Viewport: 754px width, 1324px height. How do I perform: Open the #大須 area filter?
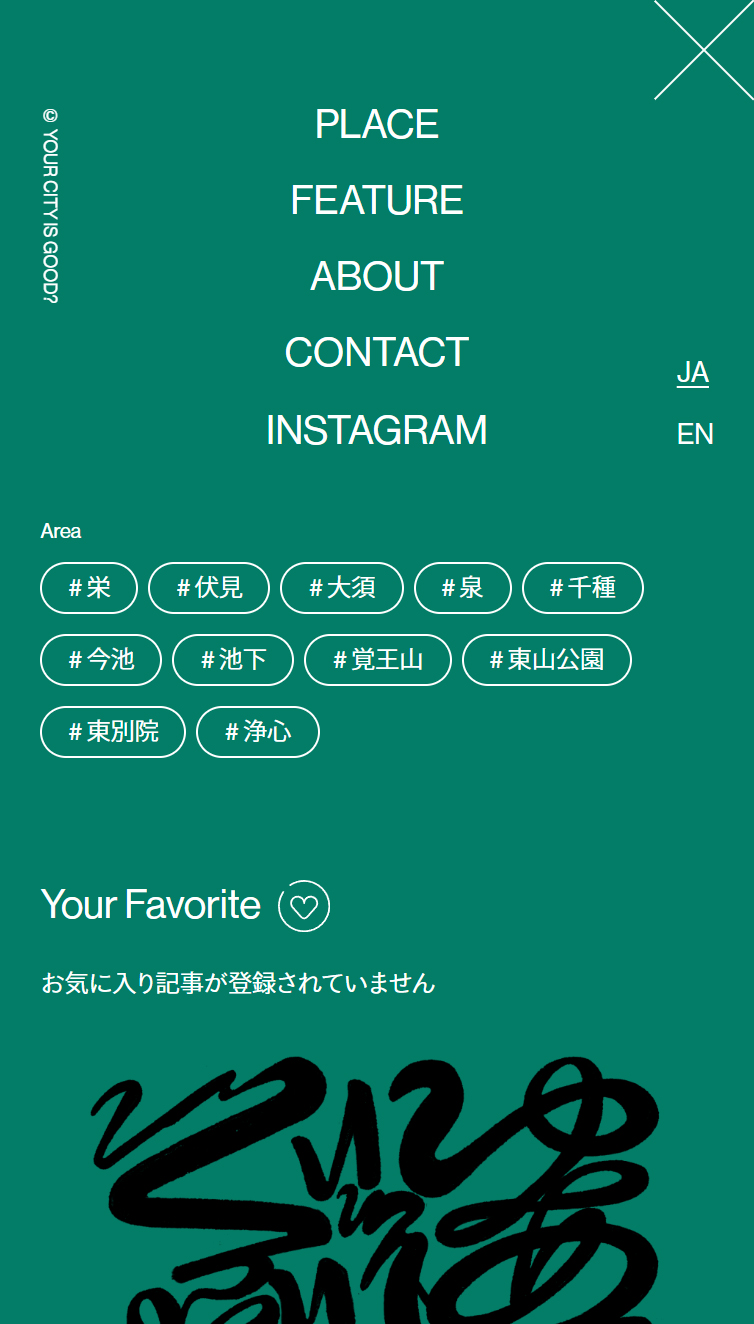(x=342, y=588)
